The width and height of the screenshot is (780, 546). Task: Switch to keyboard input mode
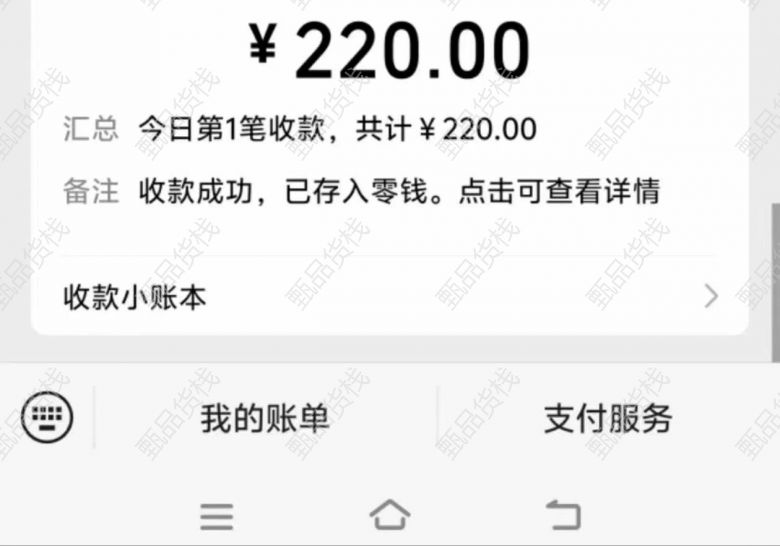(47, 418)
